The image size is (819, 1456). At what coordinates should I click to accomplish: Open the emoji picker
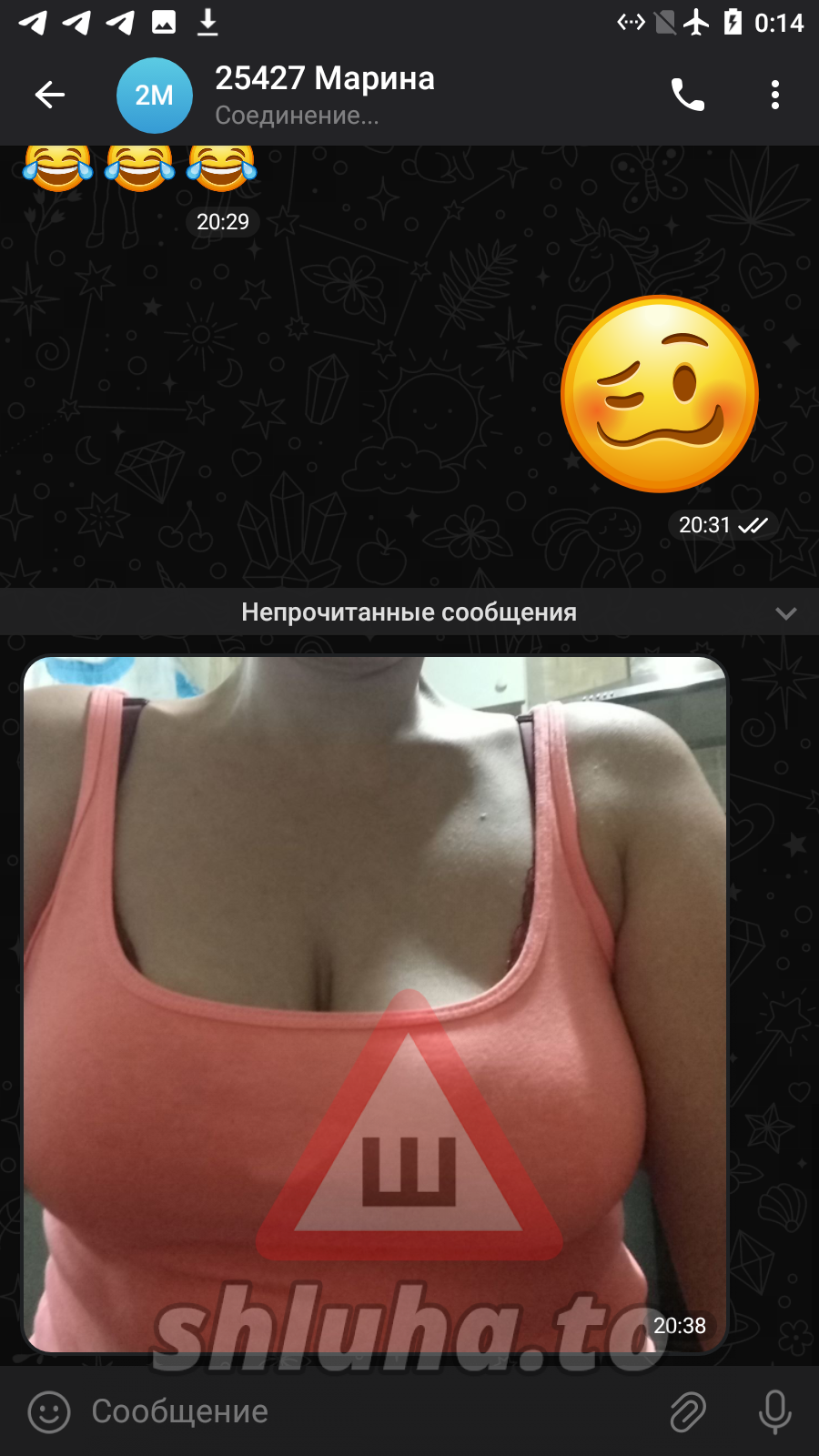(49, 1412)
